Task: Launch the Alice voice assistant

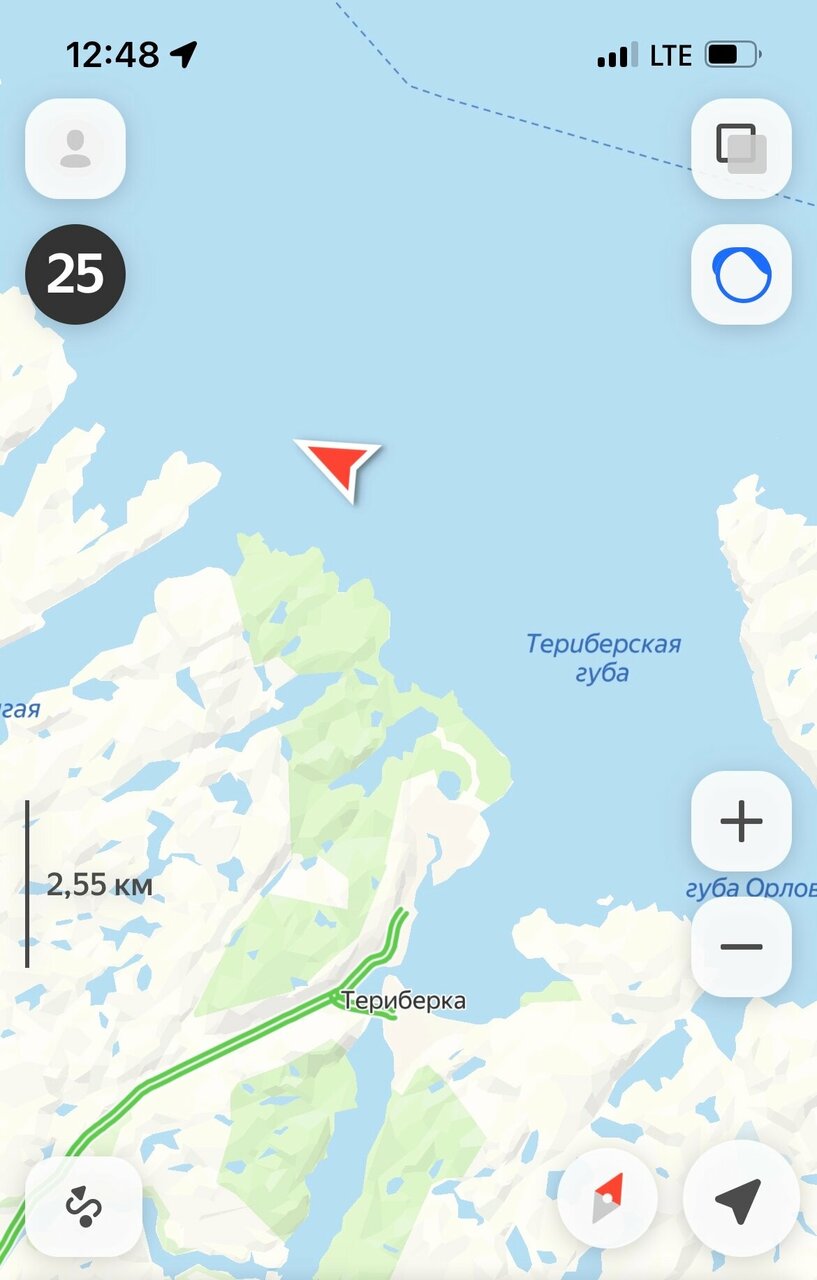Action: (x=741, y=275)
